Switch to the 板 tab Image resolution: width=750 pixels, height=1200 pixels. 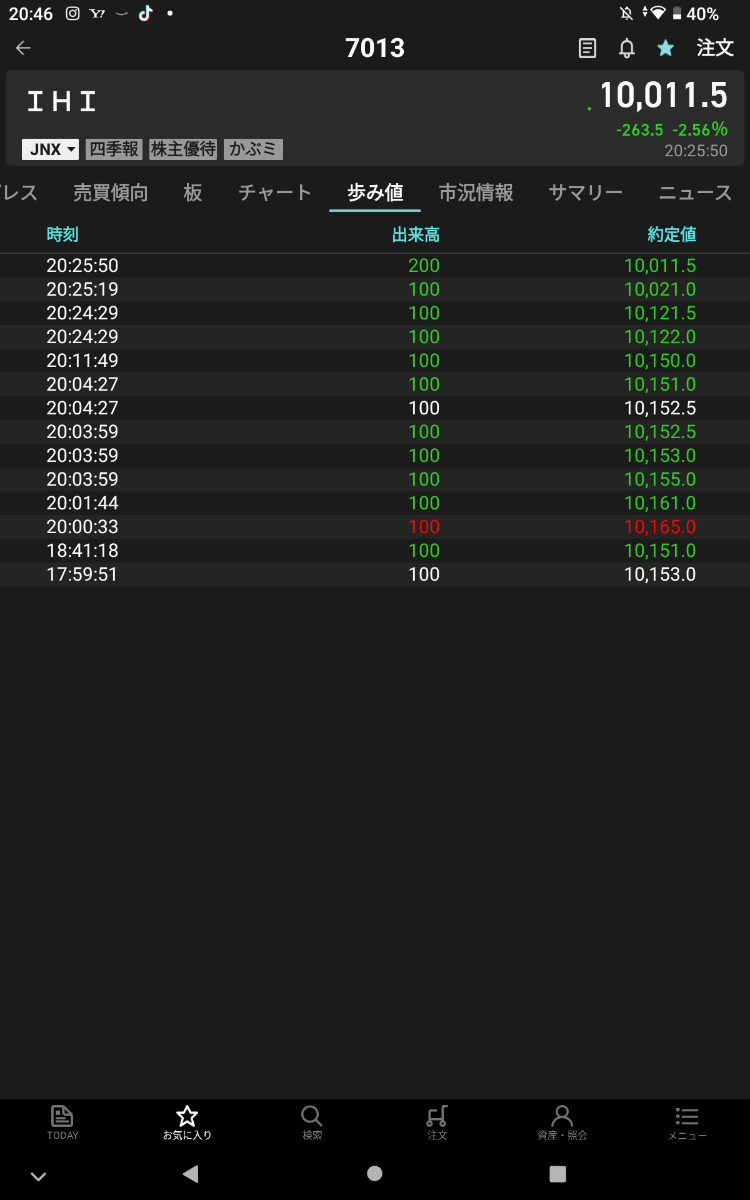pyautogui.click(x=193, y=193)
